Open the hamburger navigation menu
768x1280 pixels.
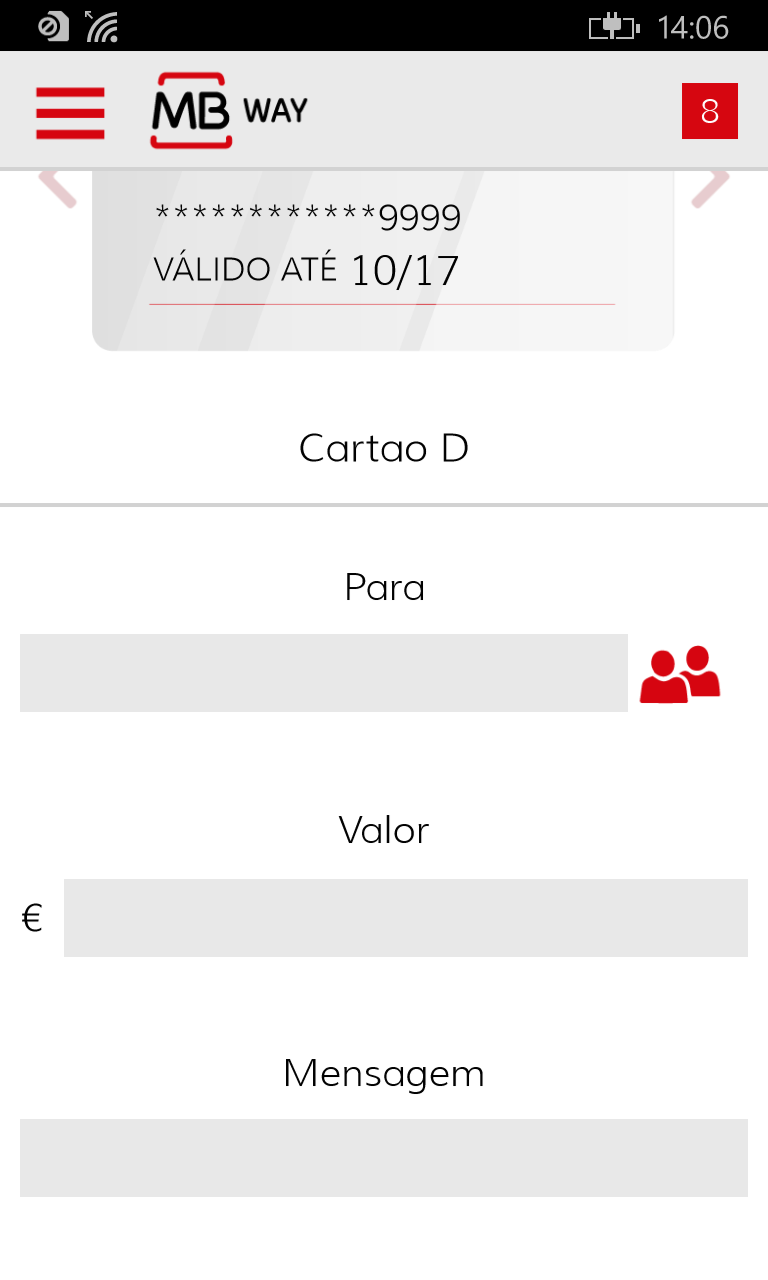(x=70, y=113)
